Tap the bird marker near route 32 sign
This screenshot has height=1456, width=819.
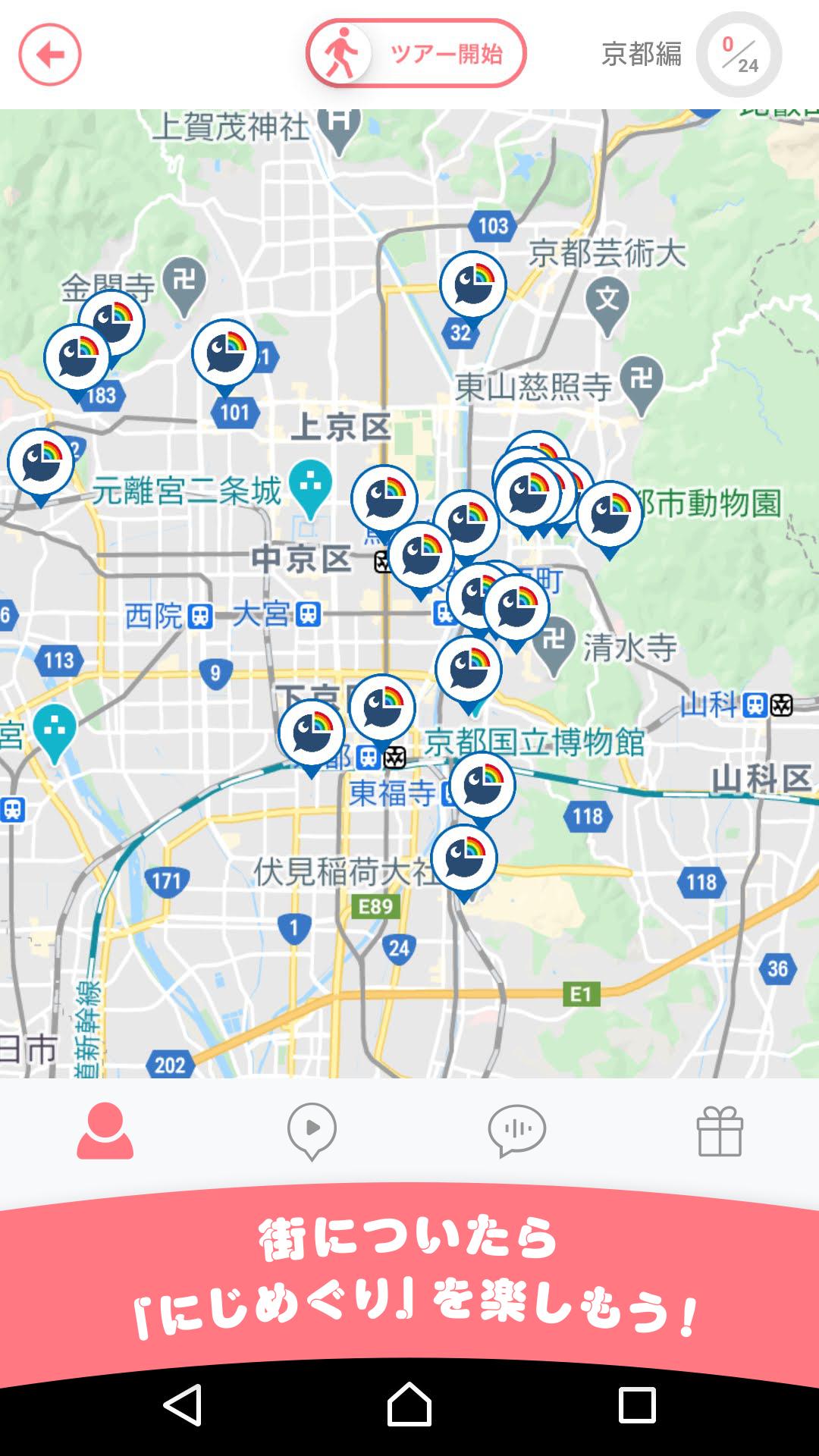pyautogui.click(x=472, y=283)
